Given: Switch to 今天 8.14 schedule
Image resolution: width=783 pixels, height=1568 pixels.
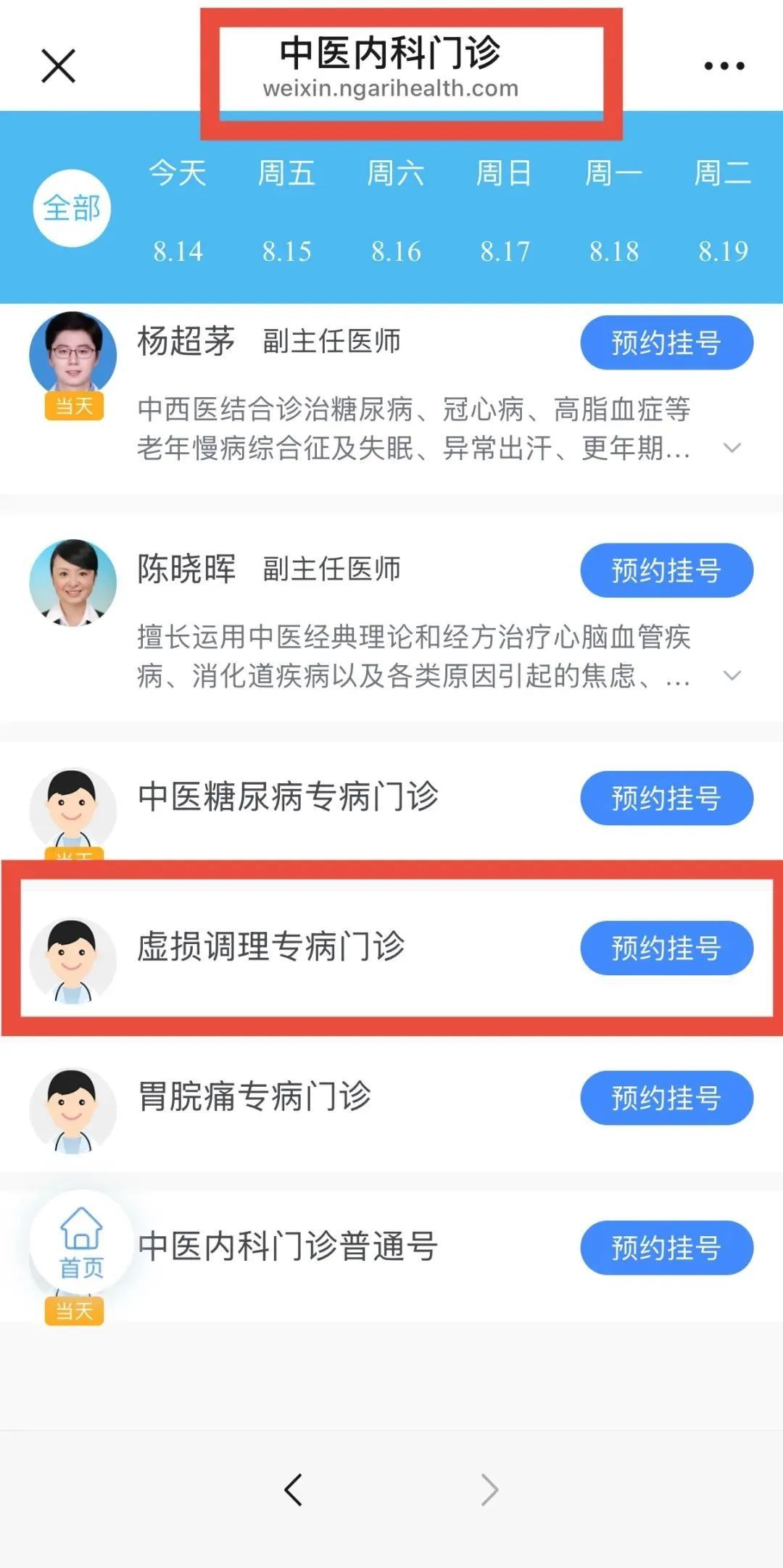Looking at the screenshot, I should click(x=178, y=210).
